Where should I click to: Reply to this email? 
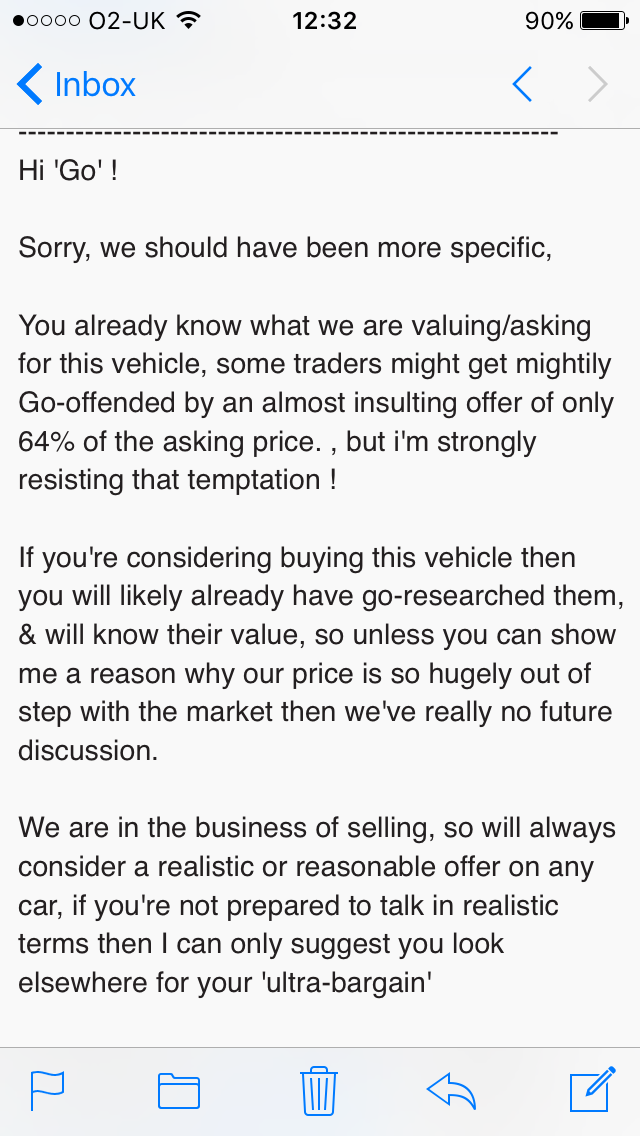[x=451, y=1091]
